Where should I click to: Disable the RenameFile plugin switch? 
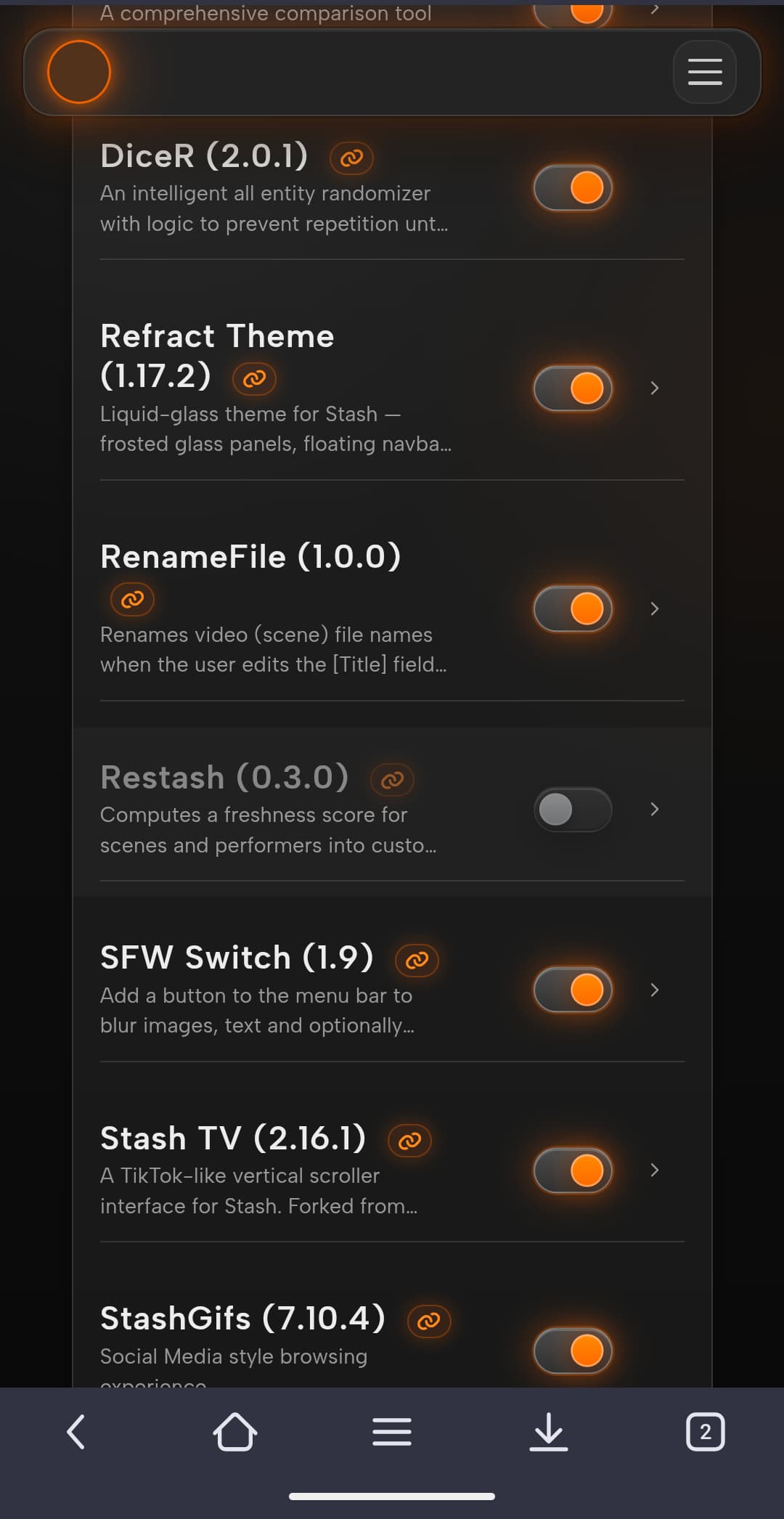pyautogui.click(x=573, y=608)
